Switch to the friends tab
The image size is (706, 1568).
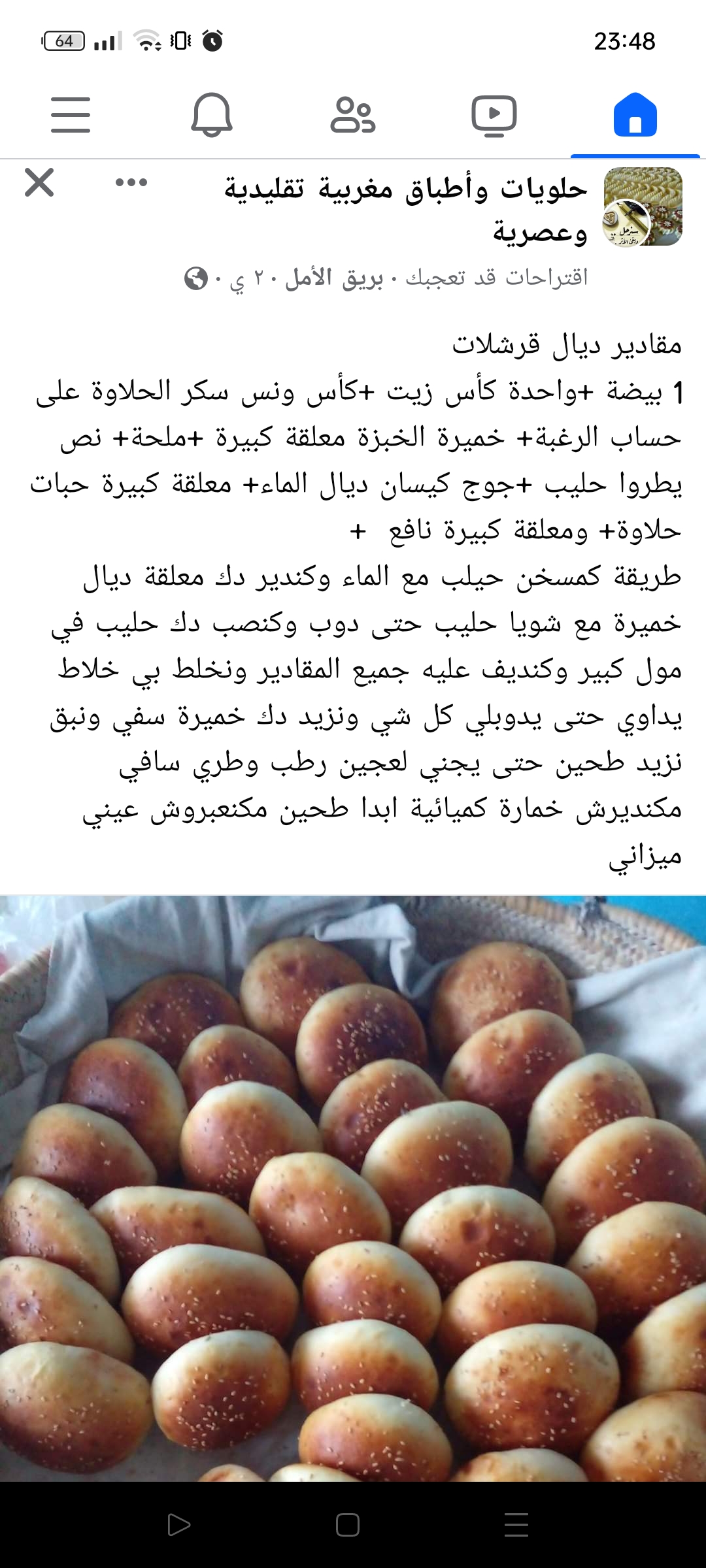pos(353,115)
